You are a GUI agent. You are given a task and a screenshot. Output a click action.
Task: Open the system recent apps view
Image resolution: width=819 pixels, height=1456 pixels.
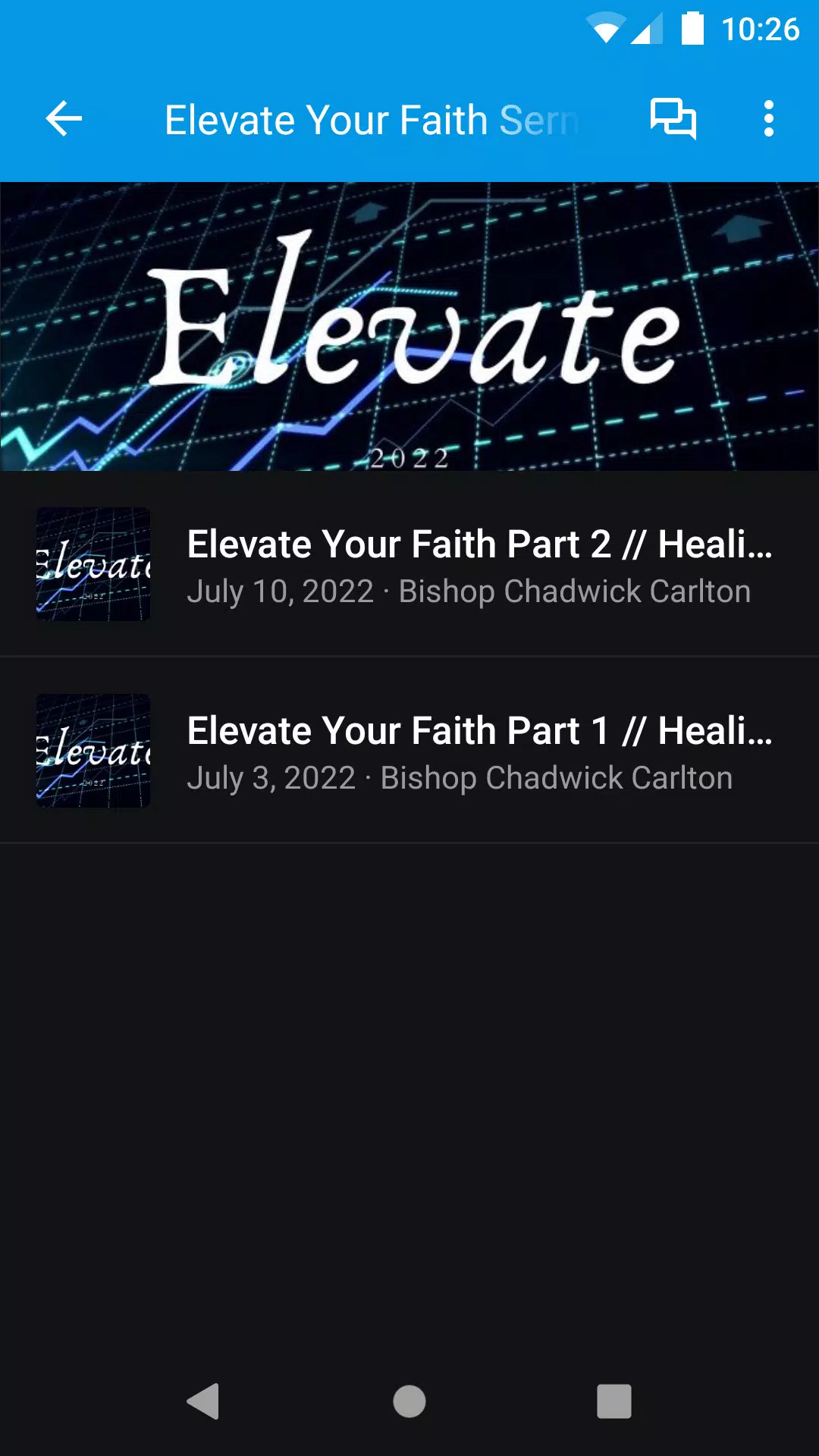[x=614, y=1401]
